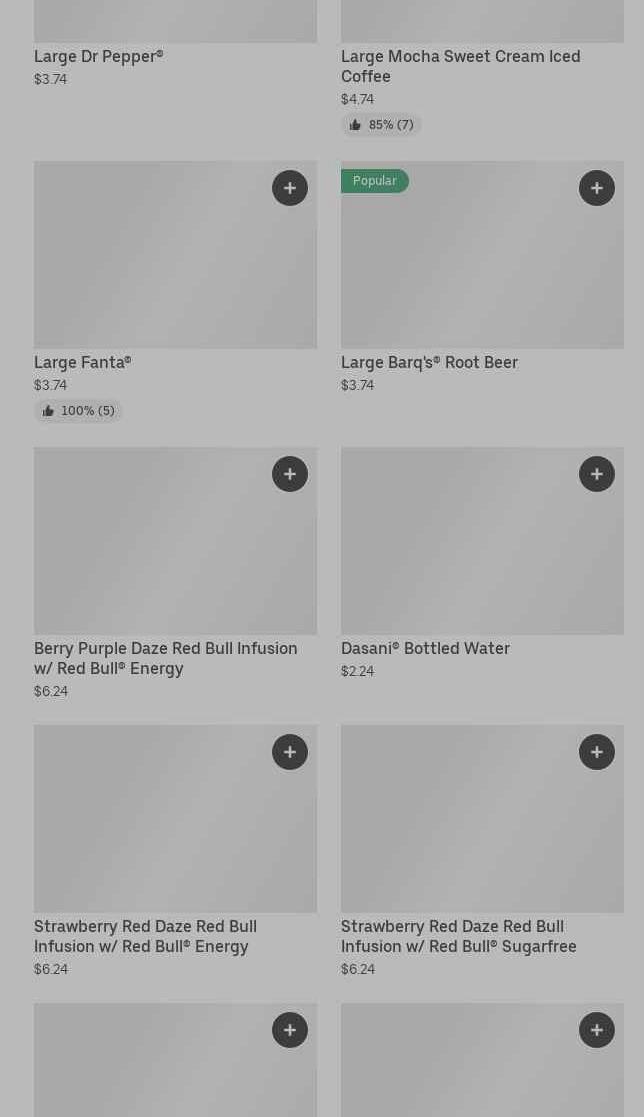Add Strawberry Red Daze Infusion with Energy
The width and height of the screenshot is (644, 1117).
(290, 752)
